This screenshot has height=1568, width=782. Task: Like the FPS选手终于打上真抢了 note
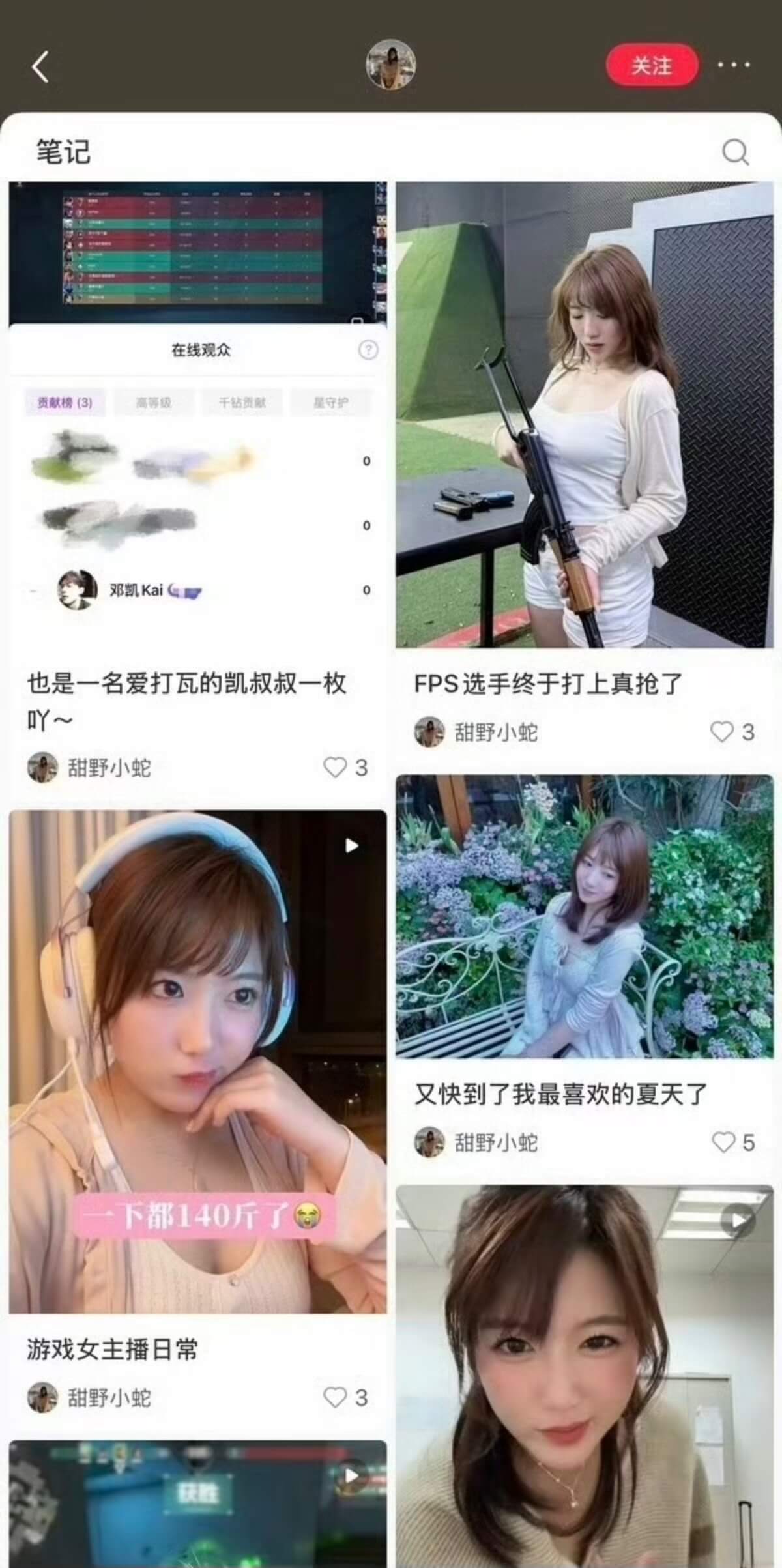pyautogui.click(x=722, y=732)
